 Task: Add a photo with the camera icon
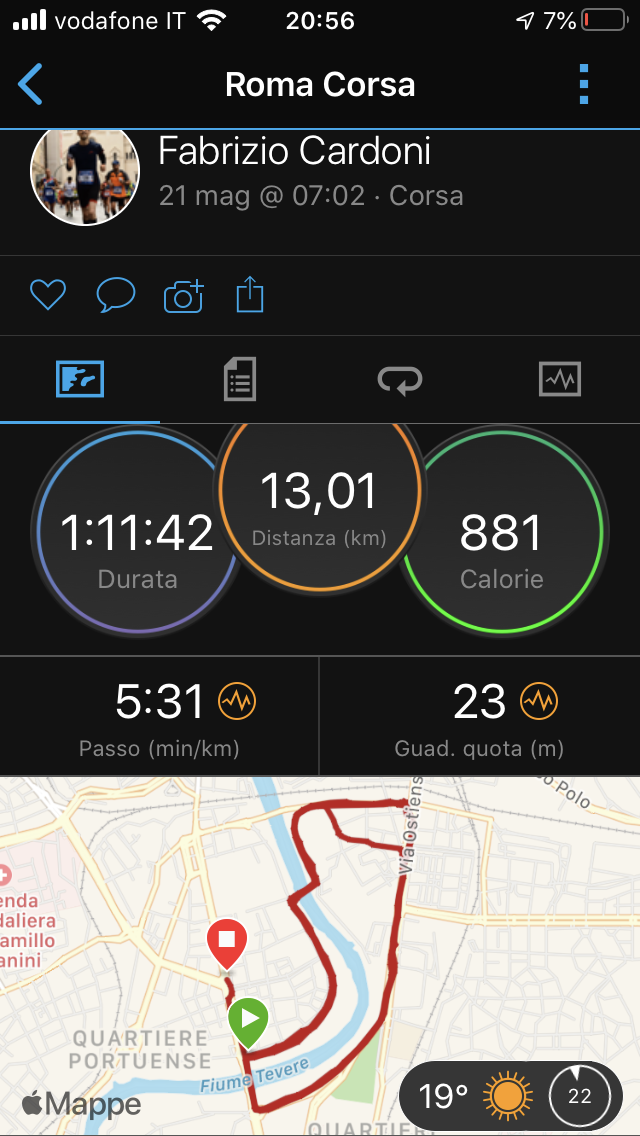click(x=184, y=296)
